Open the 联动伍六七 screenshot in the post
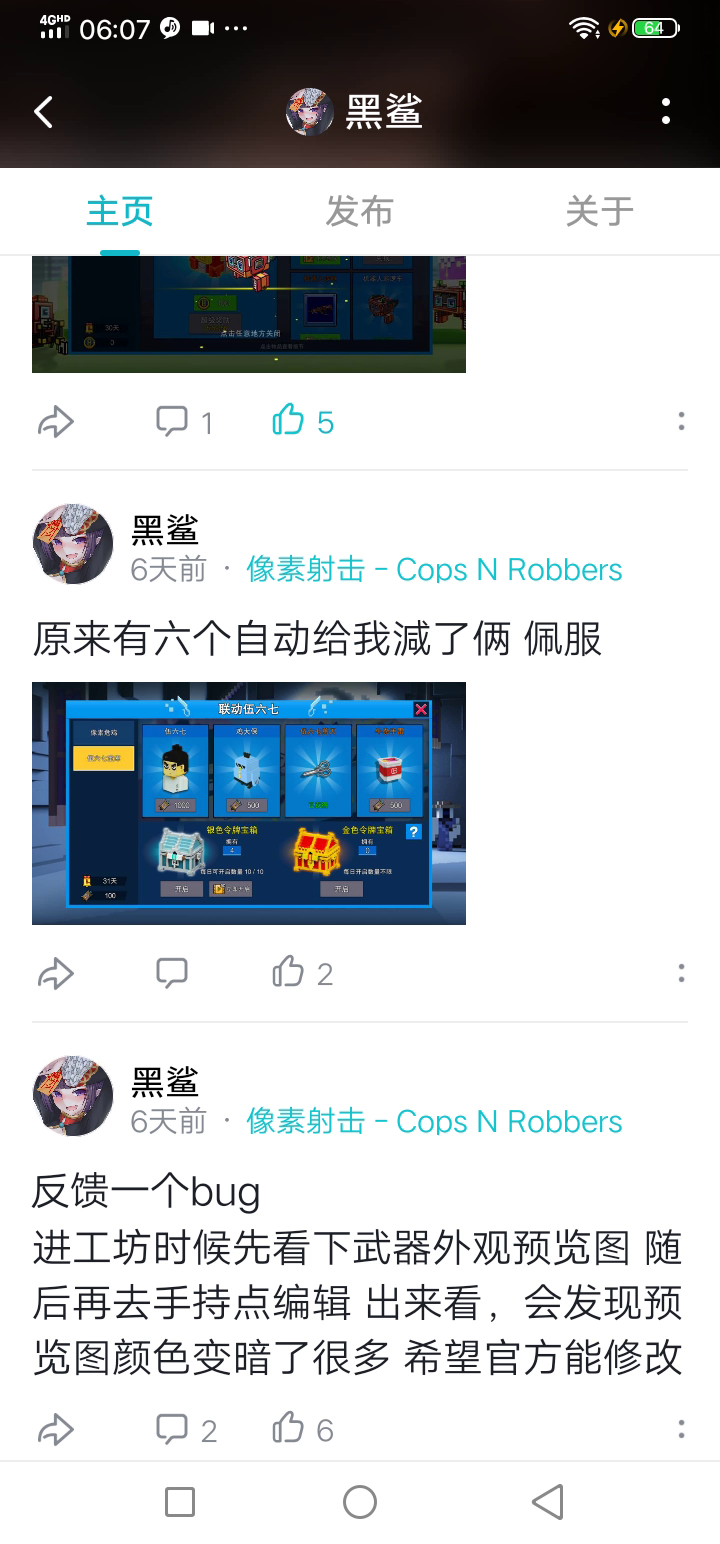 249,803
